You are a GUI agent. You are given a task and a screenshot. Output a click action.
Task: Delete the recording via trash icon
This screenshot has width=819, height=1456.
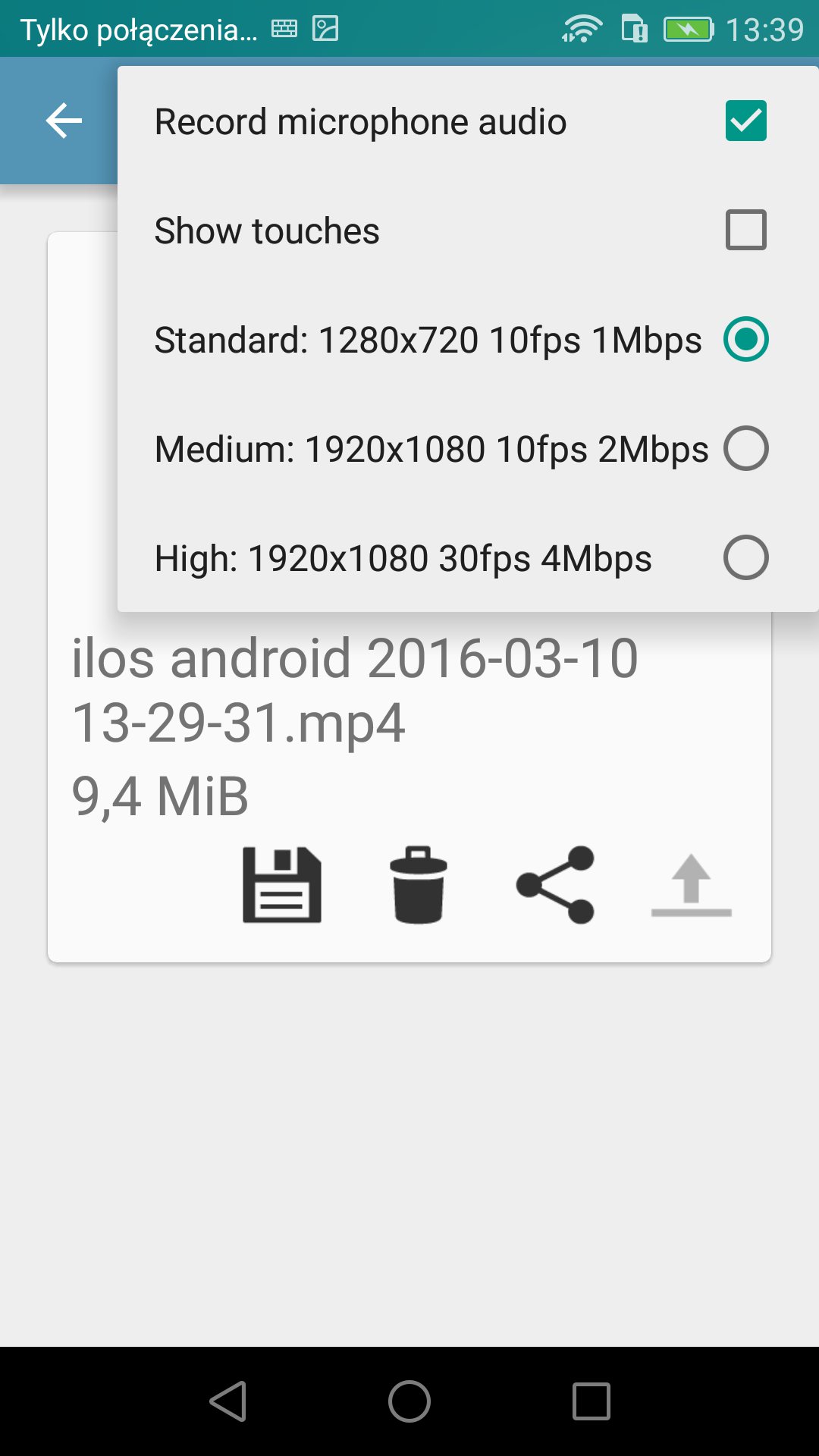point(418,885)
